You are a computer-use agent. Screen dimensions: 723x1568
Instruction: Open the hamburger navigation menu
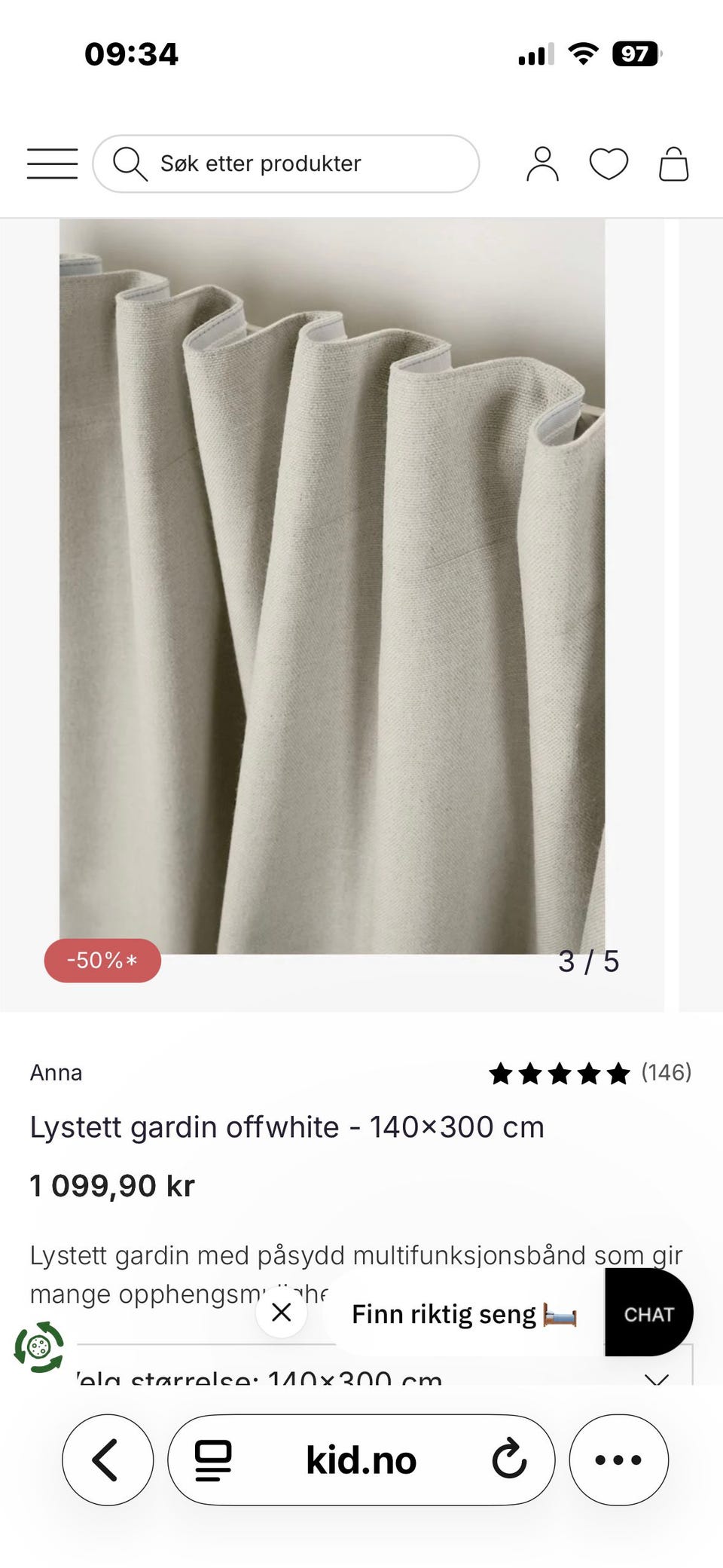click(51, 163)
